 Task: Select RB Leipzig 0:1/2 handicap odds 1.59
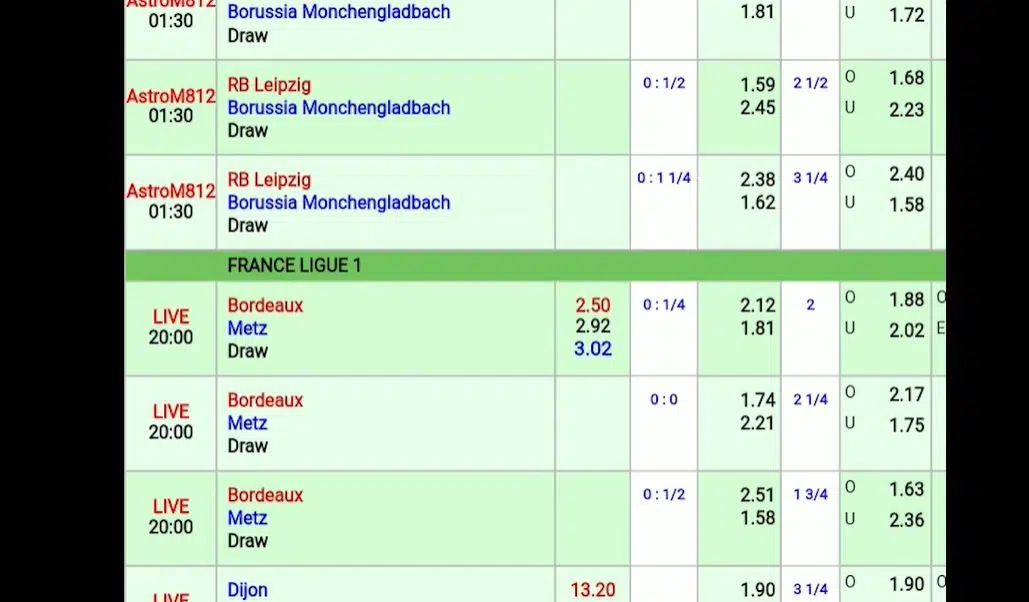(757, 85)
